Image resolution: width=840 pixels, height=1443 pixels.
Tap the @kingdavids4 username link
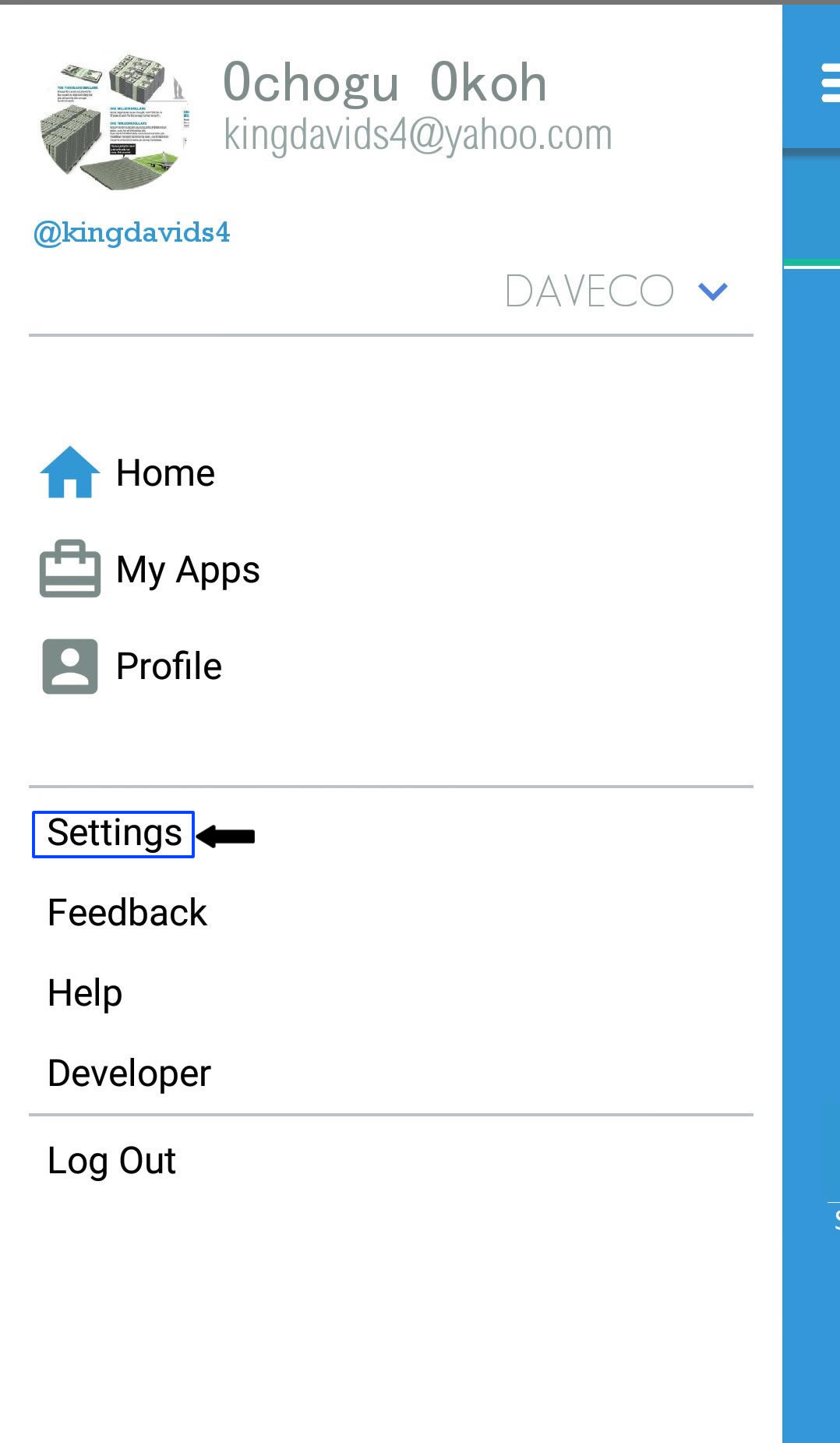coord(132,232)
